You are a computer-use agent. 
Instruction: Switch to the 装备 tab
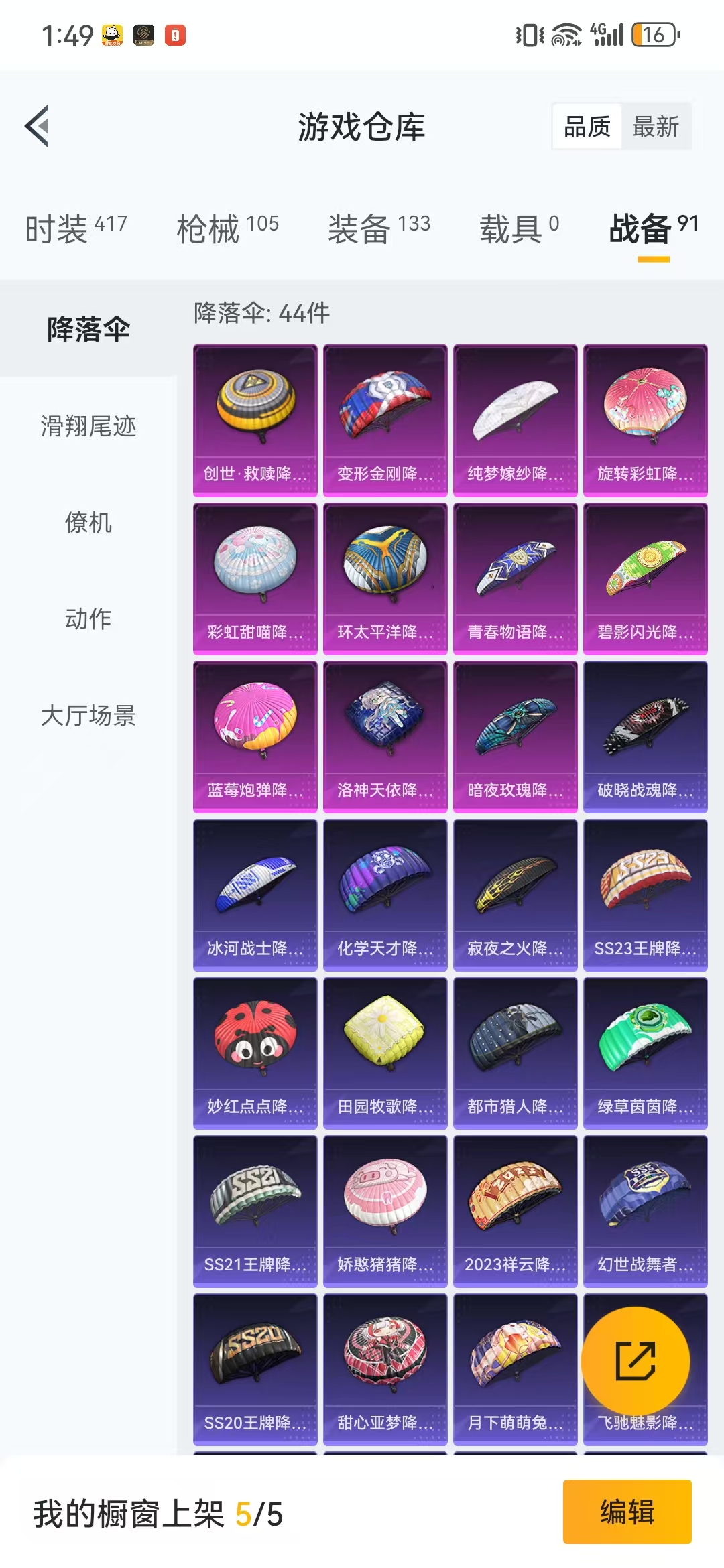click(379, 229)
